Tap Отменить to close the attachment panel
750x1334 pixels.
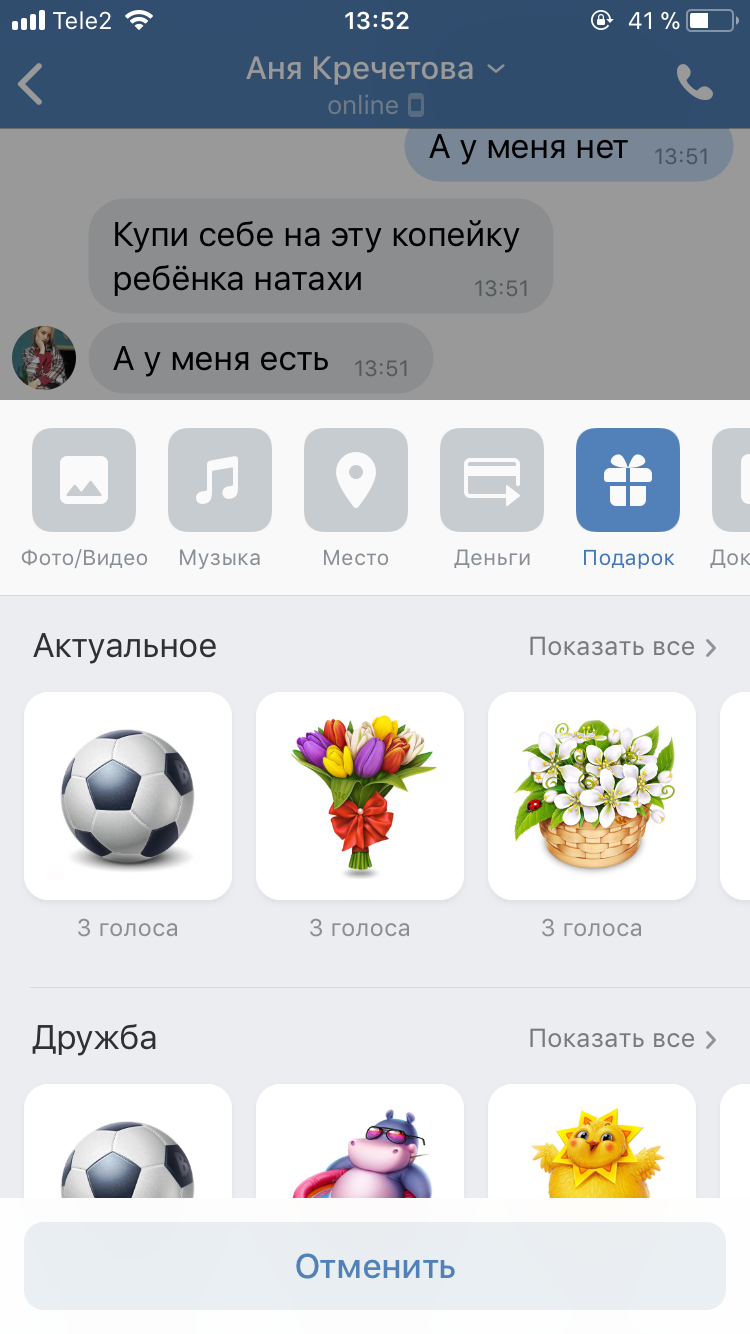coord(375,1266)
